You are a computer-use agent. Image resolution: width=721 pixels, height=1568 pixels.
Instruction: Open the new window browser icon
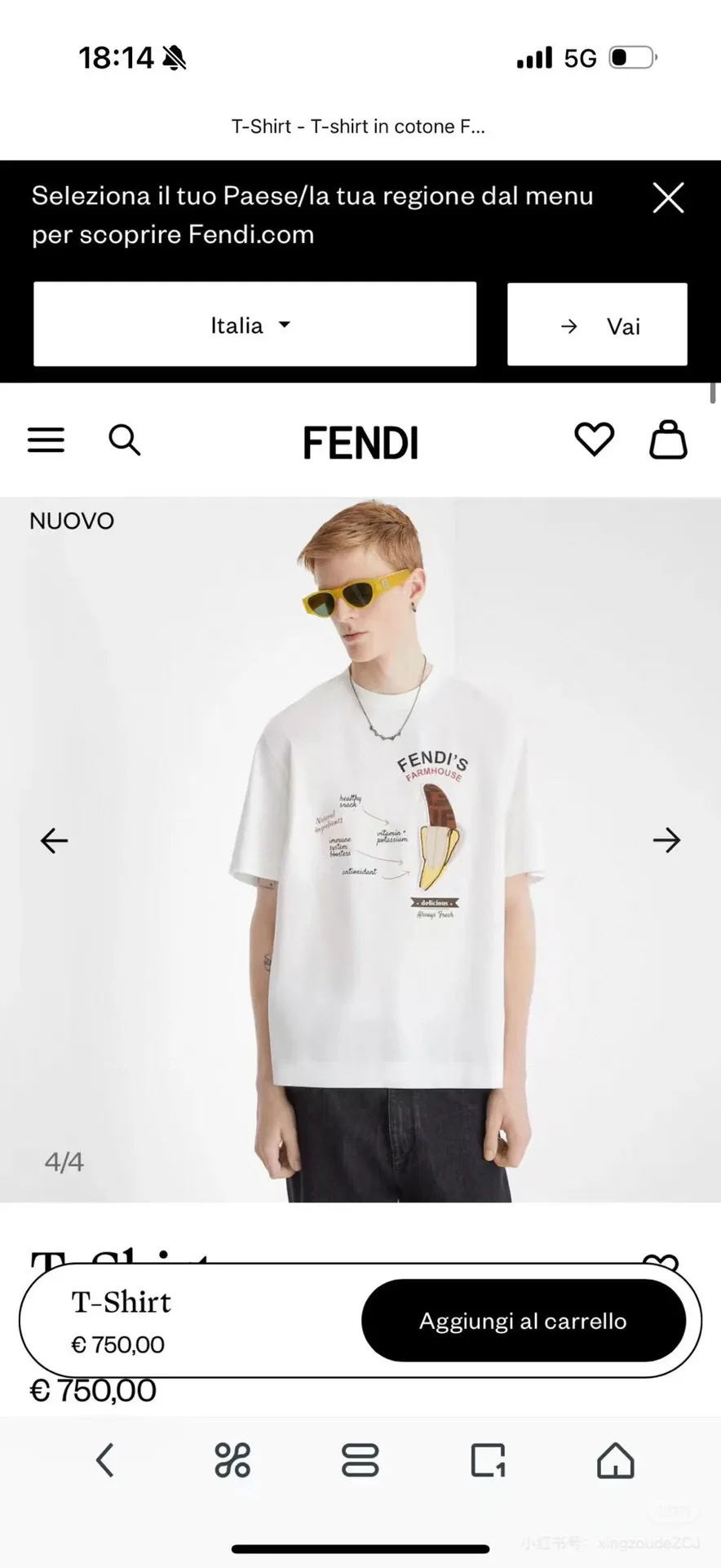click(488, 1460)
